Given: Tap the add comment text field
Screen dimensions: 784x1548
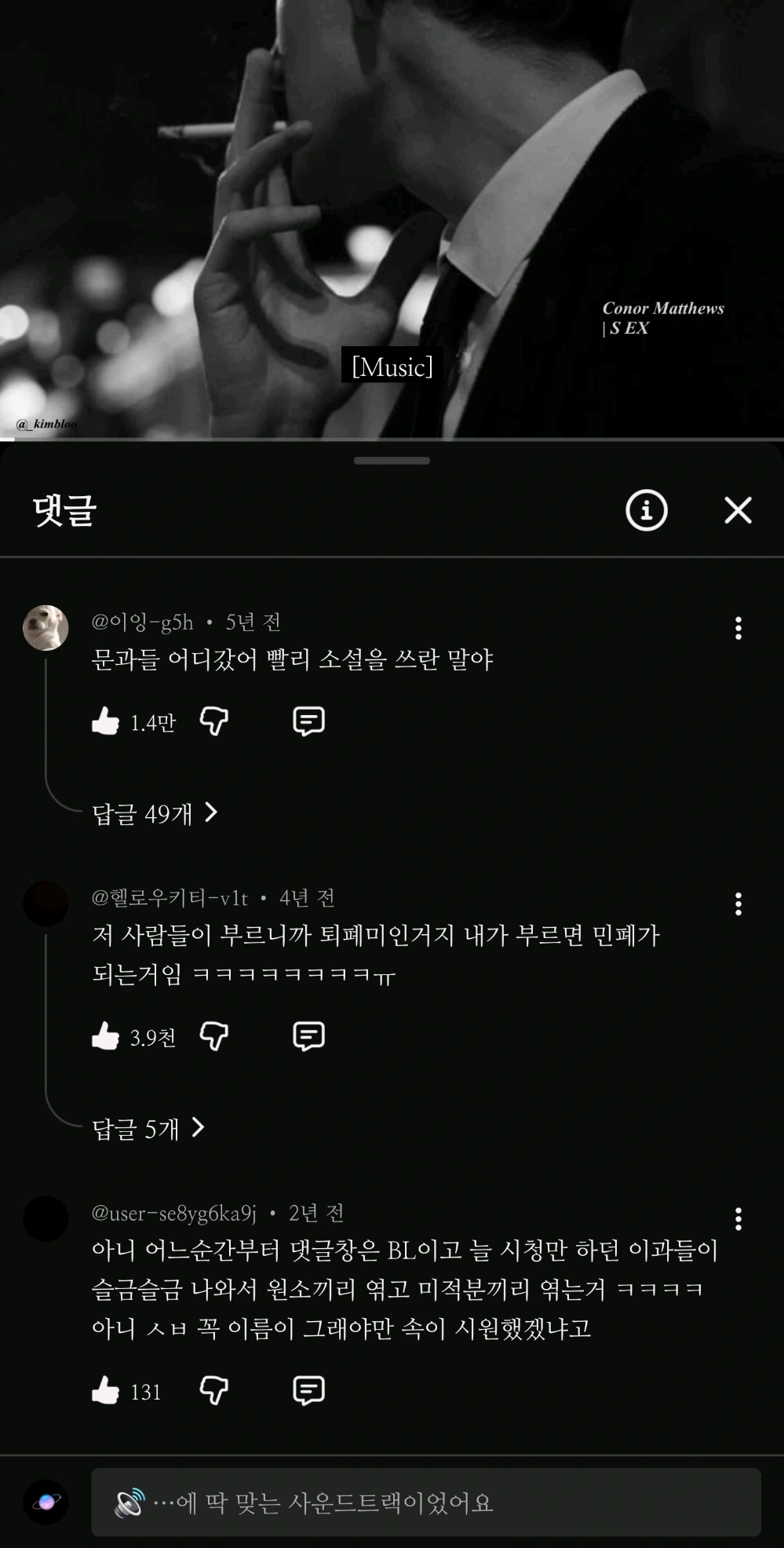Looking at the screenshot, I should click(425, 1502).
